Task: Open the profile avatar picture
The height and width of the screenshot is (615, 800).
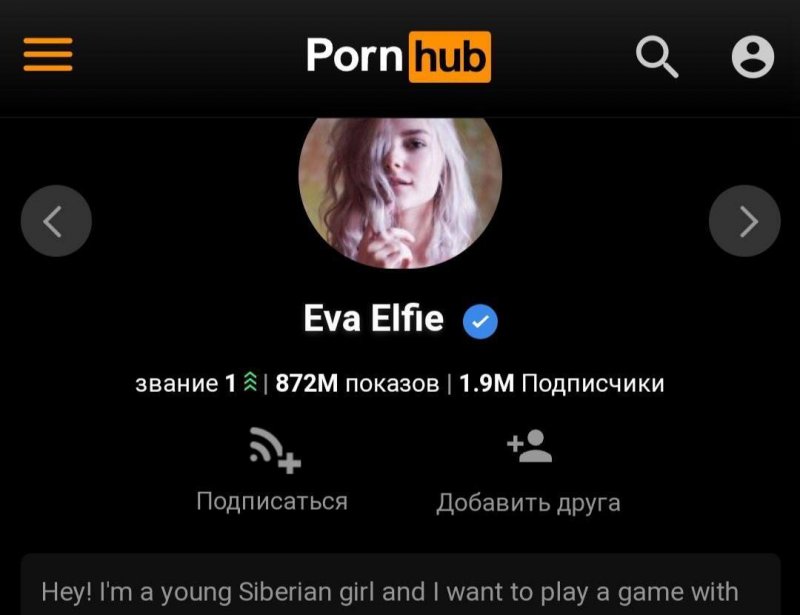Action: [400, 192]
